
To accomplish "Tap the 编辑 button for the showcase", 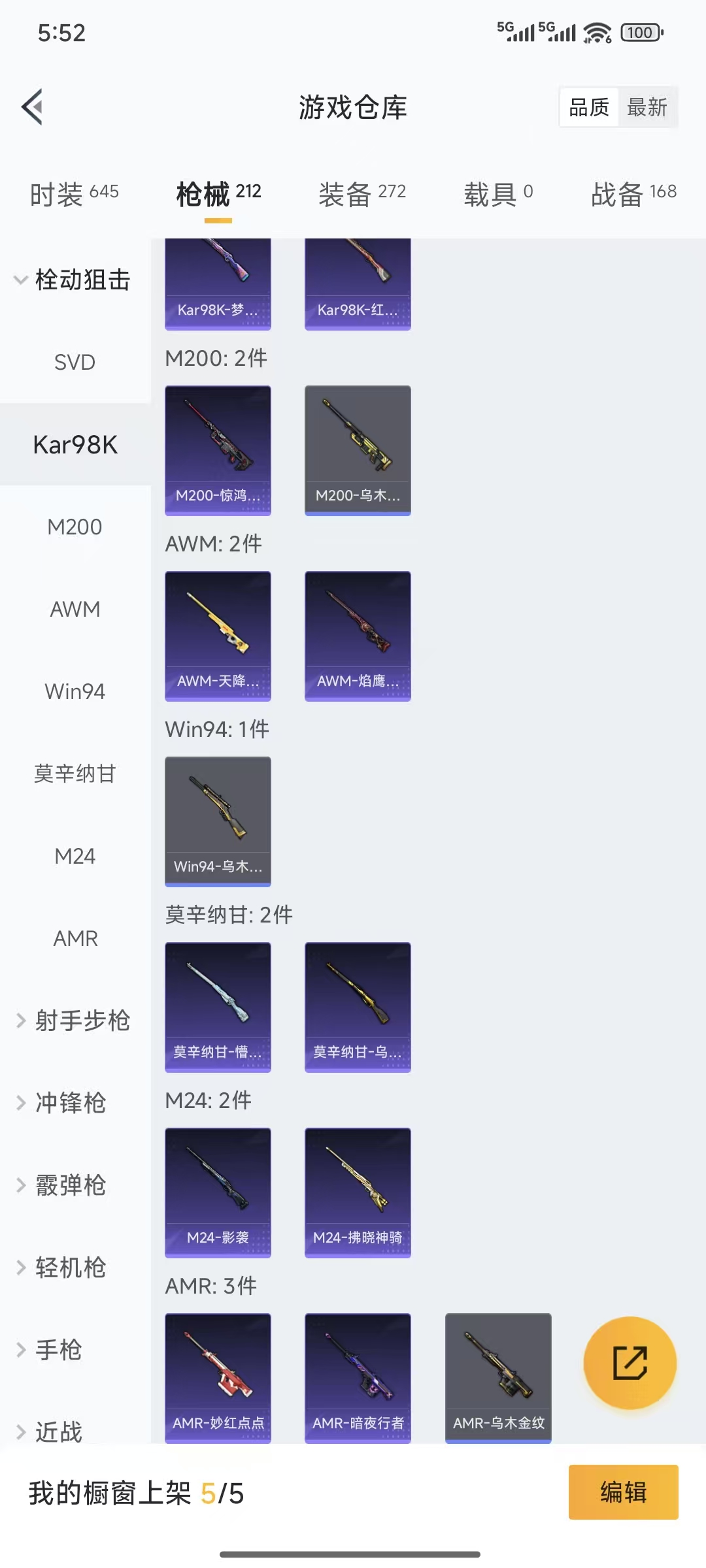I will click(623, 1492).
